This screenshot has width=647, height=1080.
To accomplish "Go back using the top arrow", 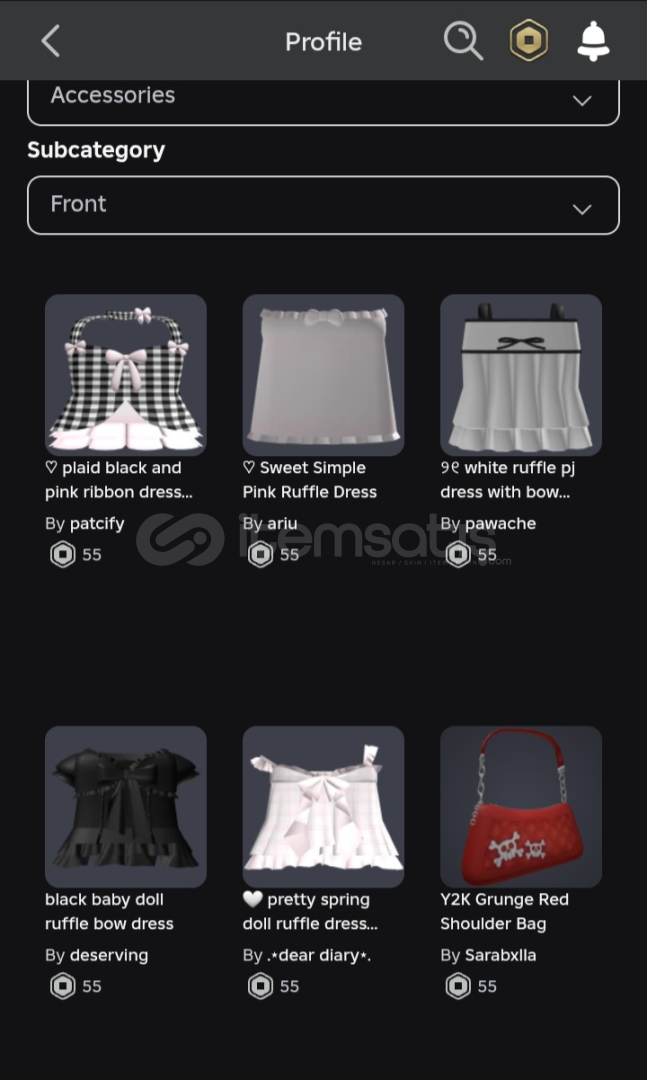I will (51, 41).
